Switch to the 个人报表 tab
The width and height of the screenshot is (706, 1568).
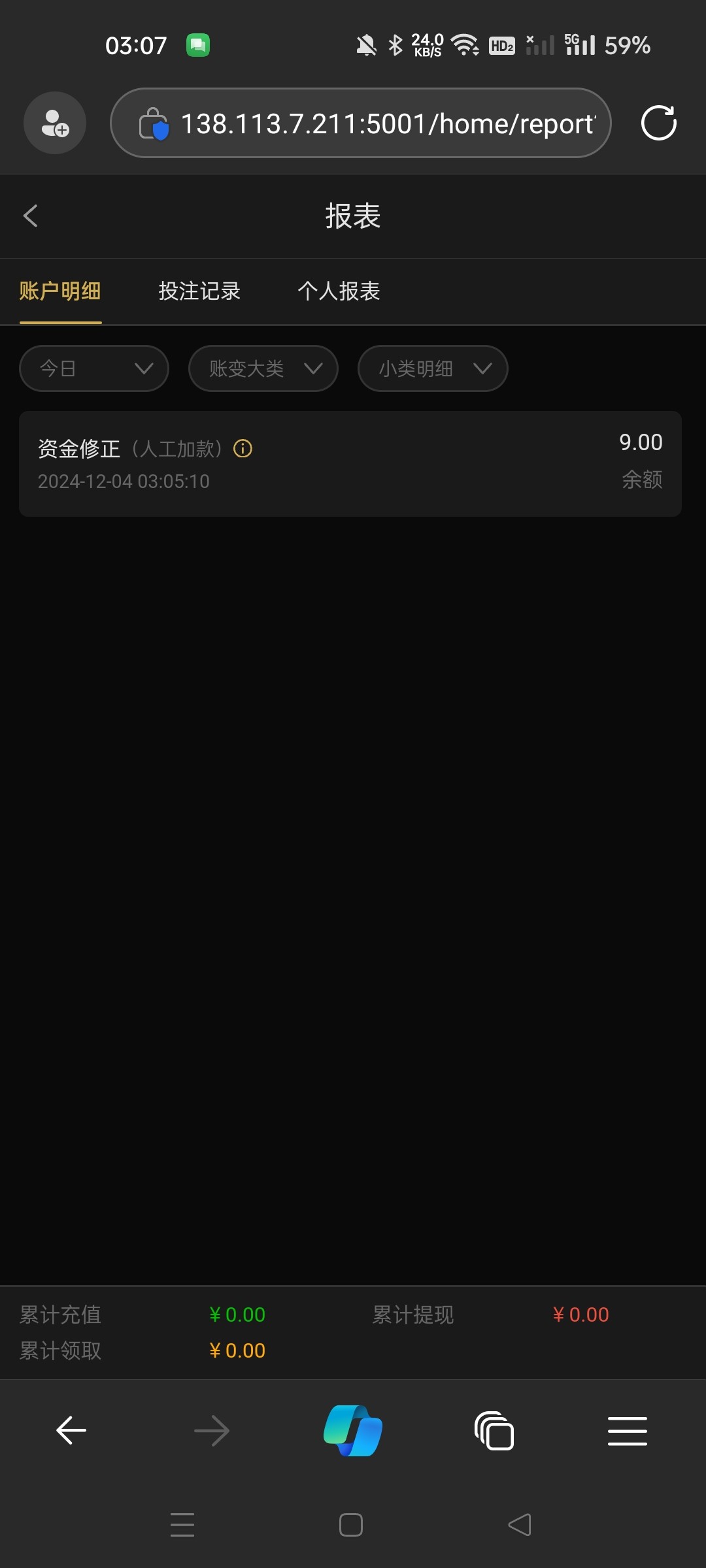point(339,291)
